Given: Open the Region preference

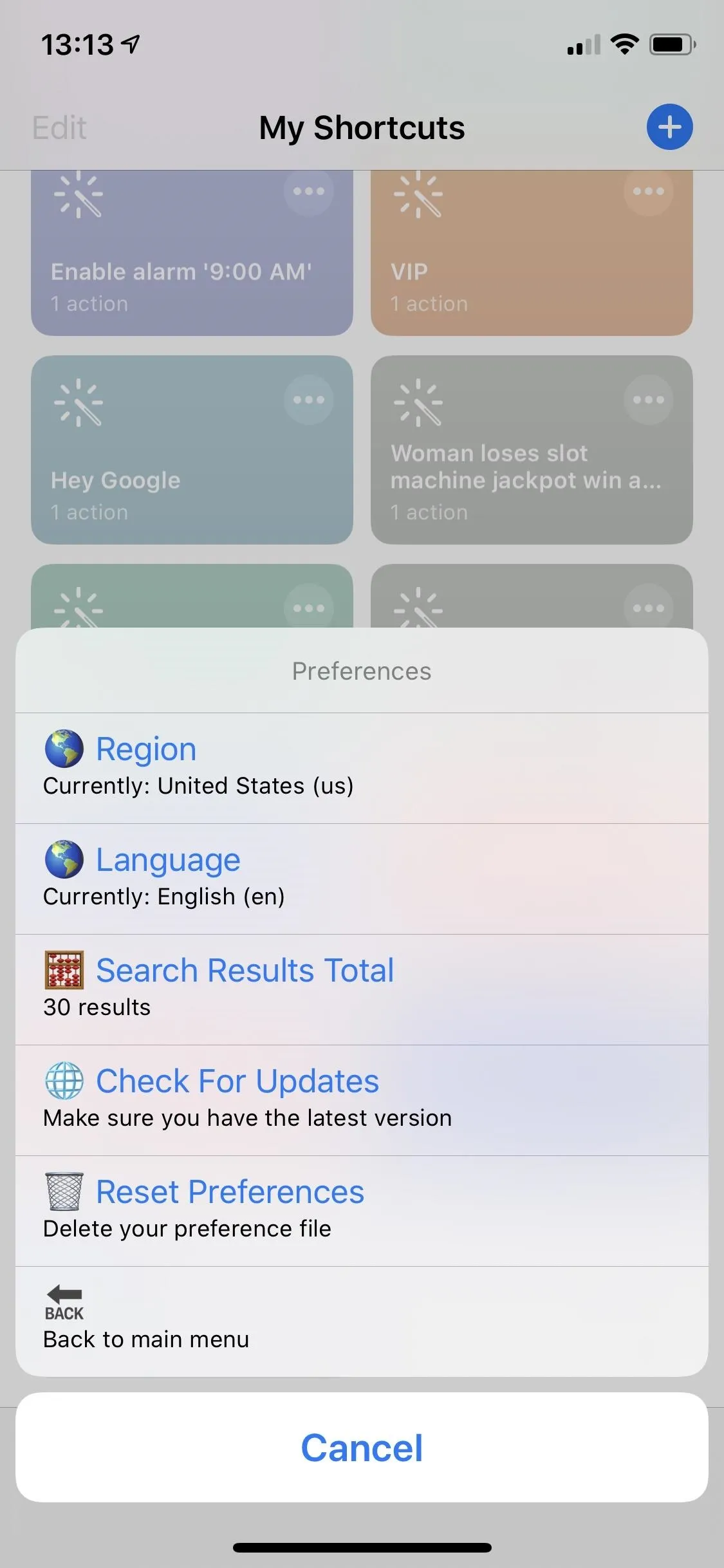Looking at the screenshot, I should click(x=362, y=768).
